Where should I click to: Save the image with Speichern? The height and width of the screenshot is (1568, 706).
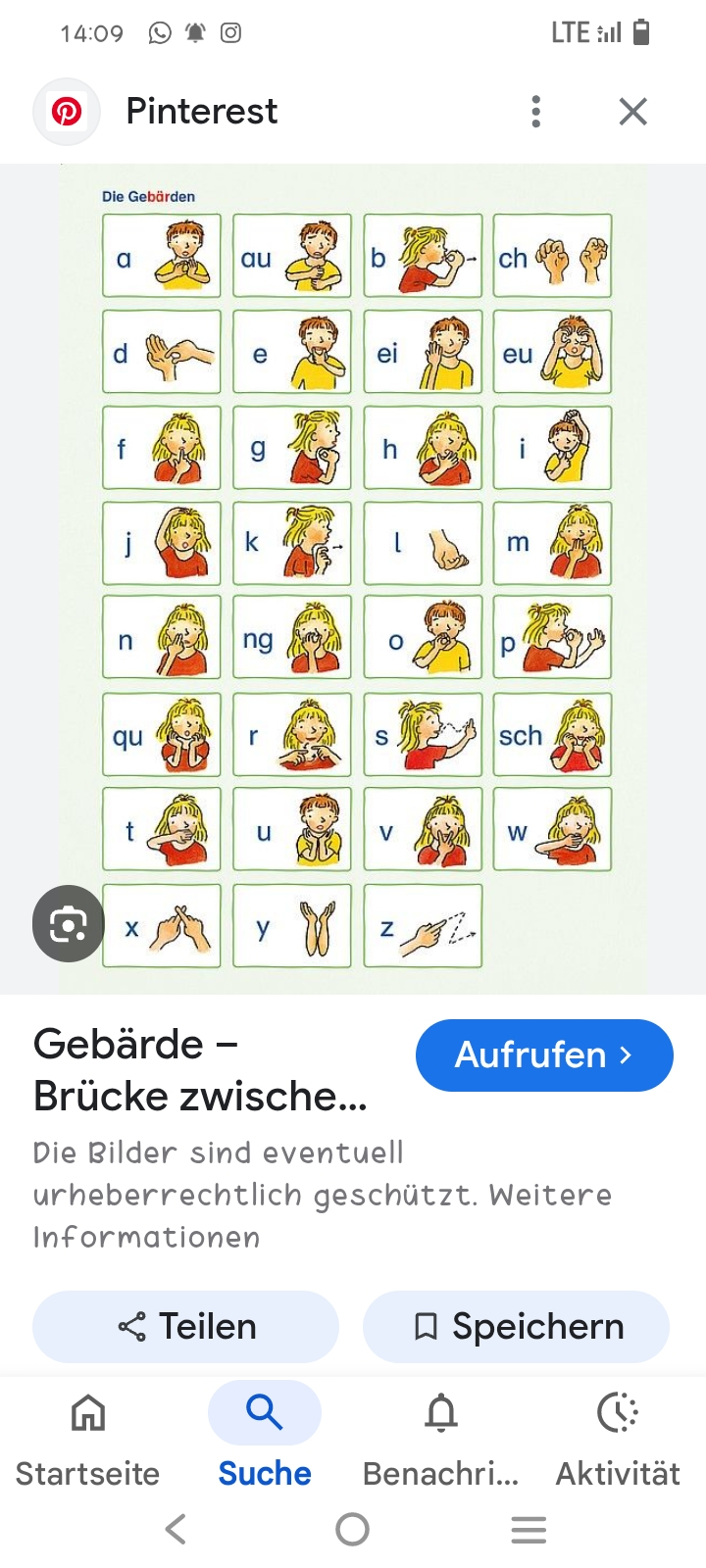517,1327
